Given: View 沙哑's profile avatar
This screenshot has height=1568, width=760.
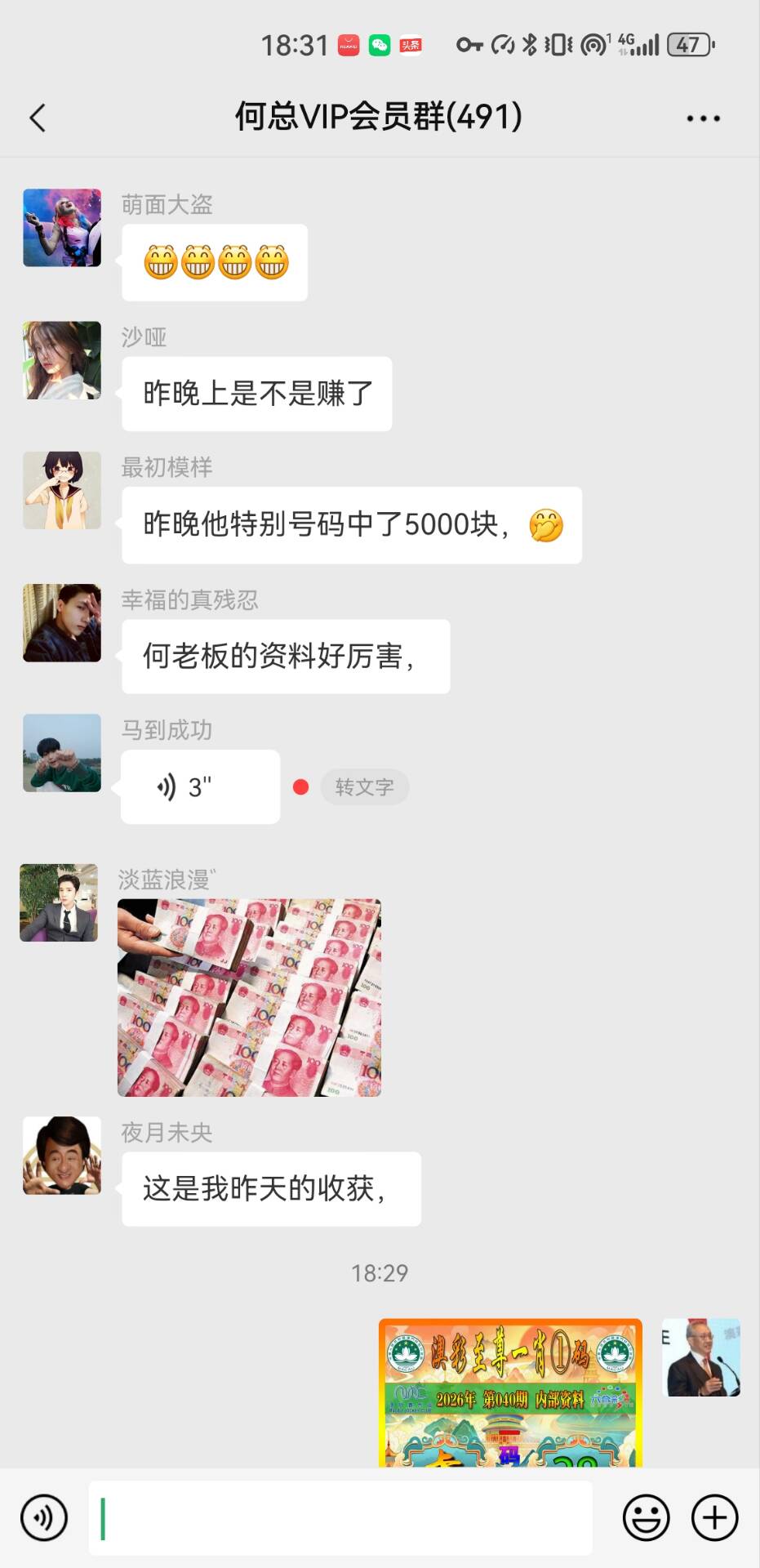Looking at the screenshot, I should tap(62, 360).
